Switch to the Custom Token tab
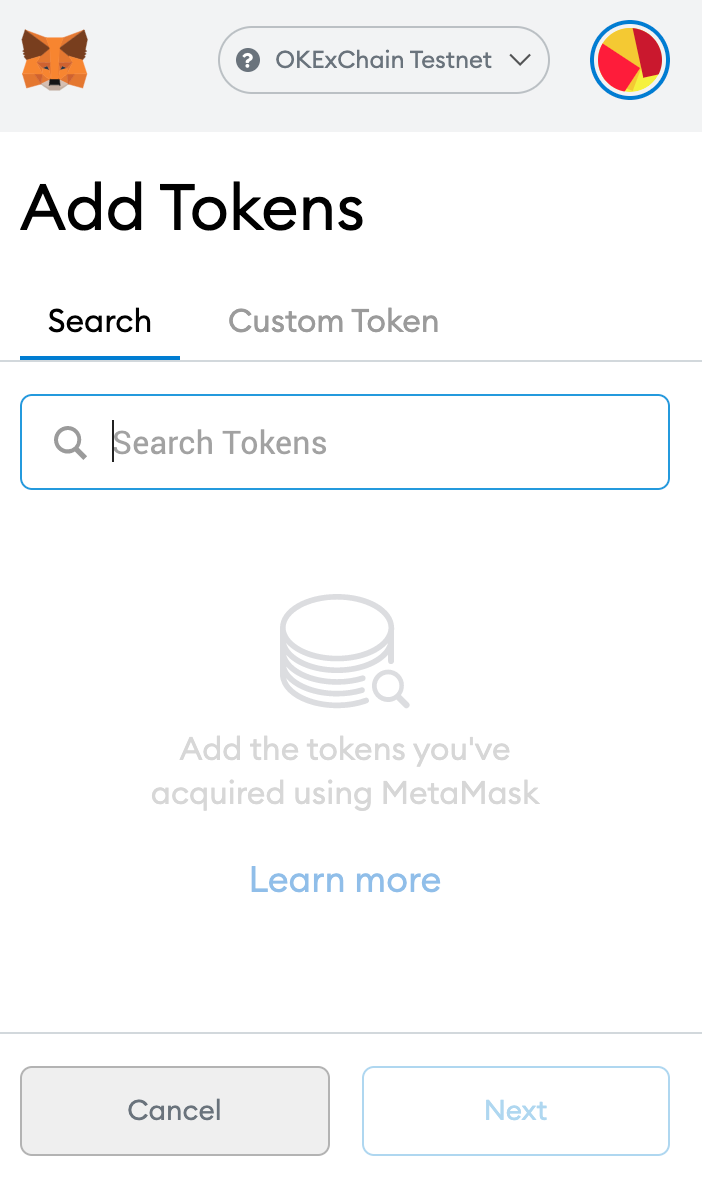This screenshot has width=702, height=1184. point(333,321)
